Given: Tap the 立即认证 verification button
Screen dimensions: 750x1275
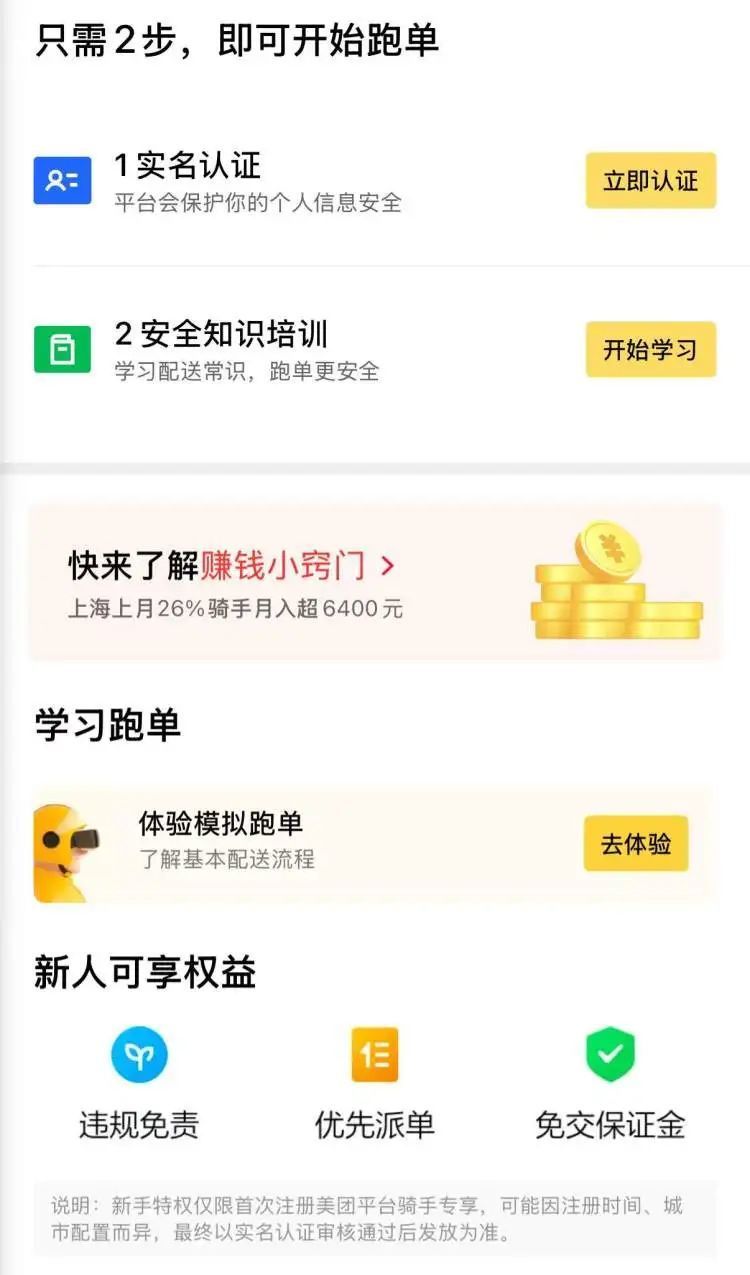Looking at the screenshot, I should pyautogui.click(x=650, y=182).
